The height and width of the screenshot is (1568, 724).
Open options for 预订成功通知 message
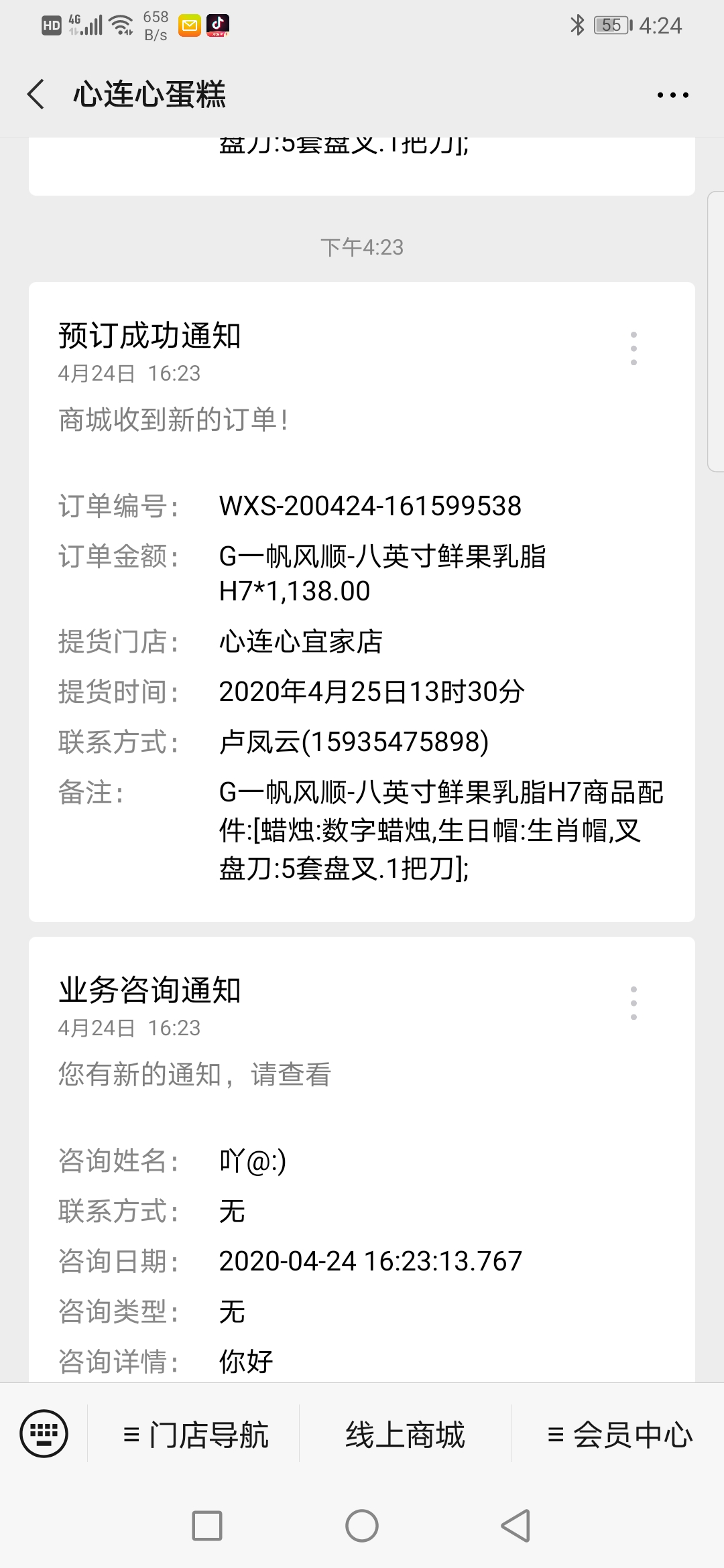point(633,348)
